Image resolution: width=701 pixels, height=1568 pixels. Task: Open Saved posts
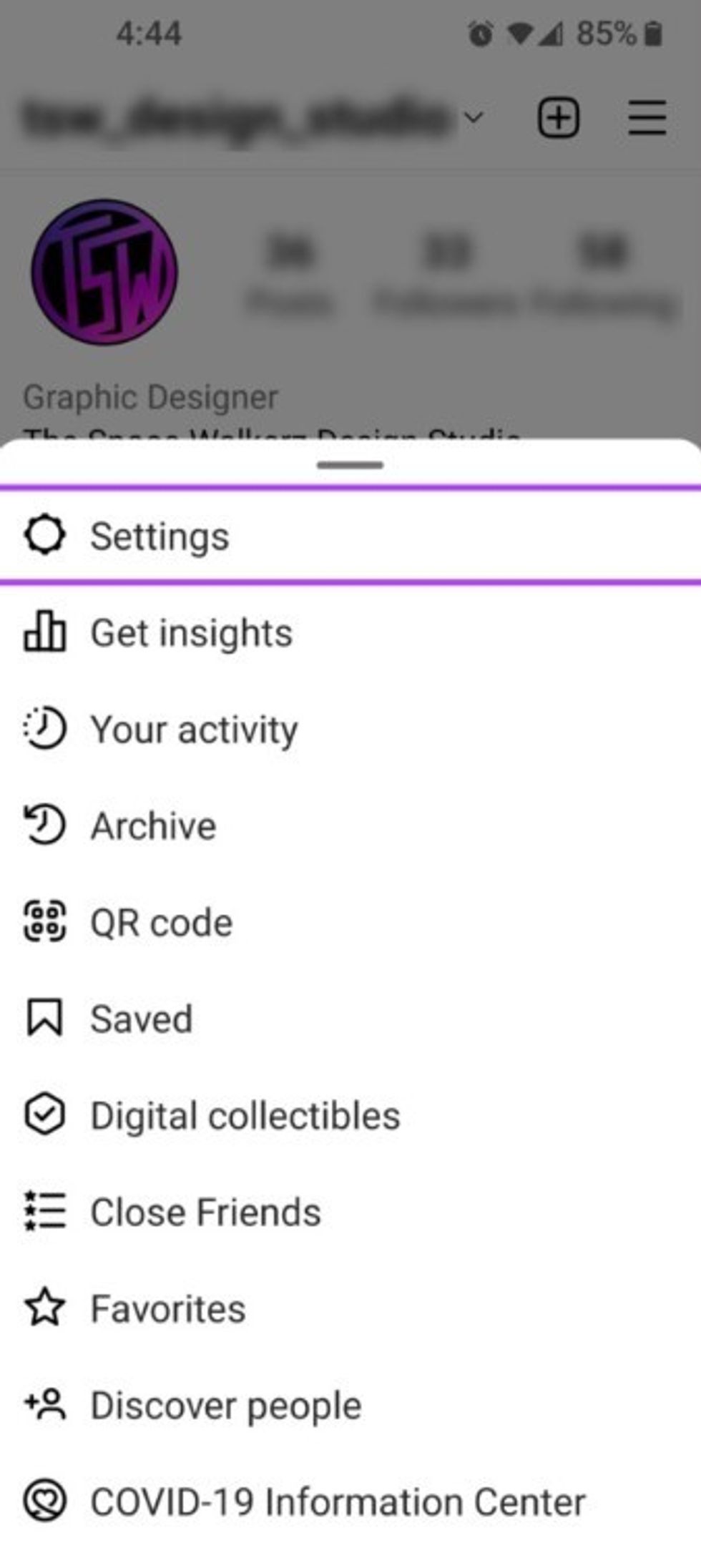(141, 1019)
